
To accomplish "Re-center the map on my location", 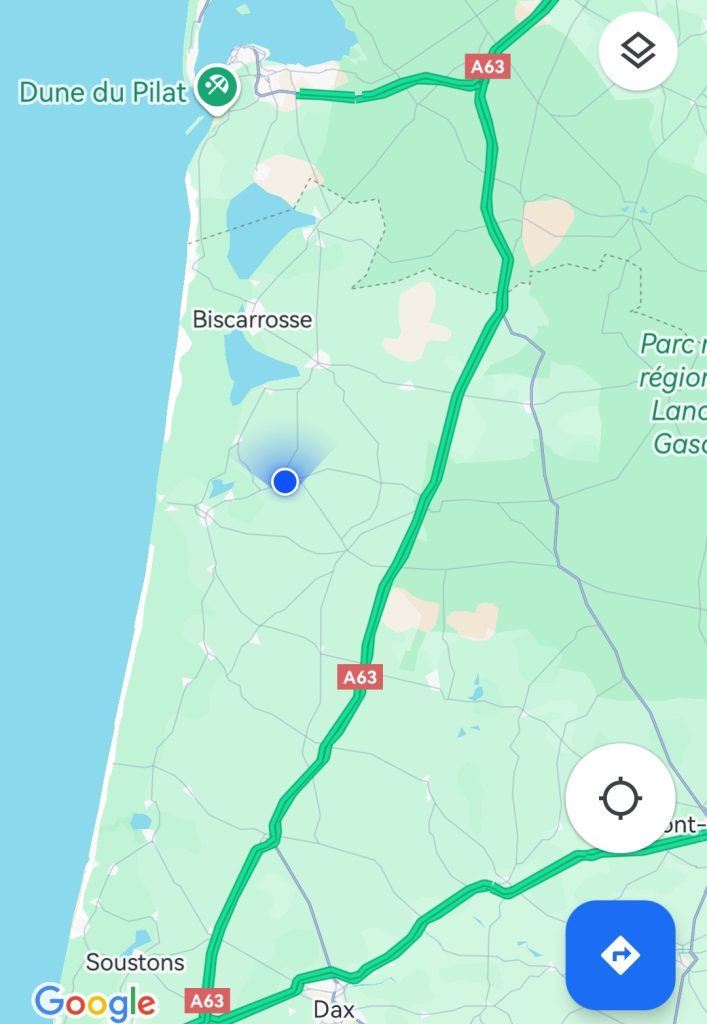I will [x=620, y=798].
